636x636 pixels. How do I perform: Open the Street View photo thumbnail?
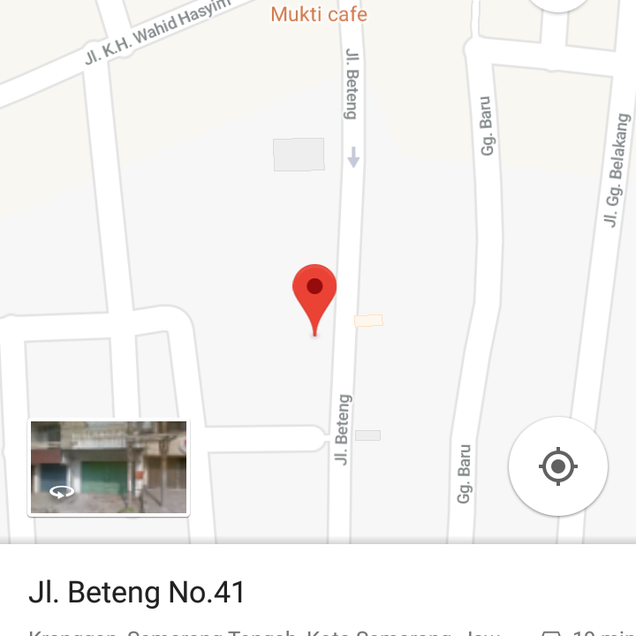(x=108, y=467)
